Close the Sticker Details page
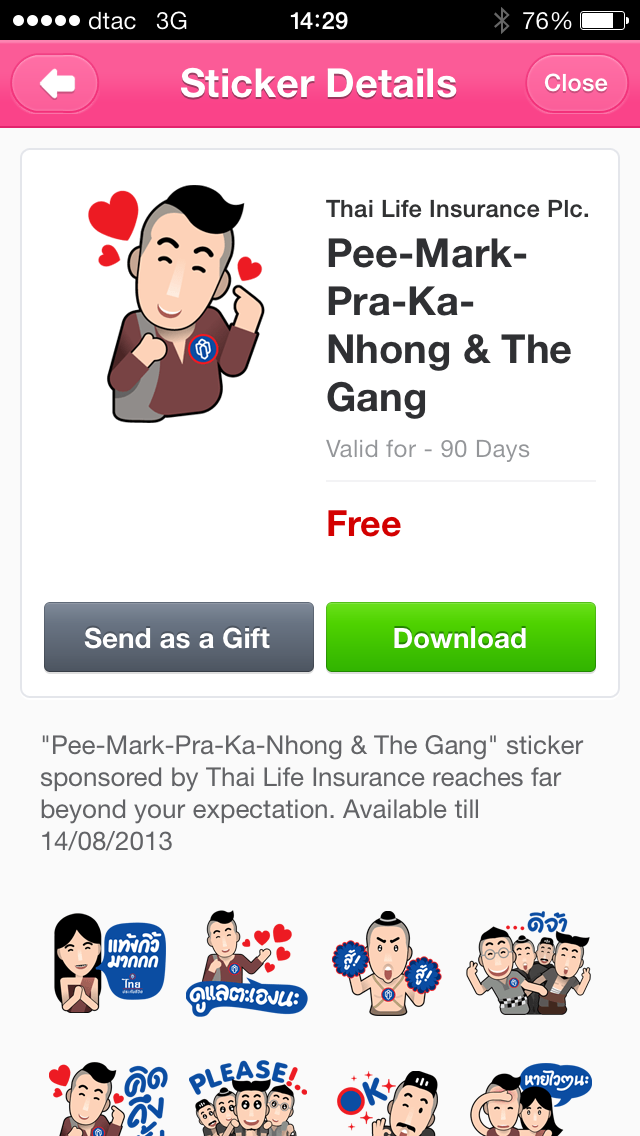 pyautogui.click(x=575, y=83)
